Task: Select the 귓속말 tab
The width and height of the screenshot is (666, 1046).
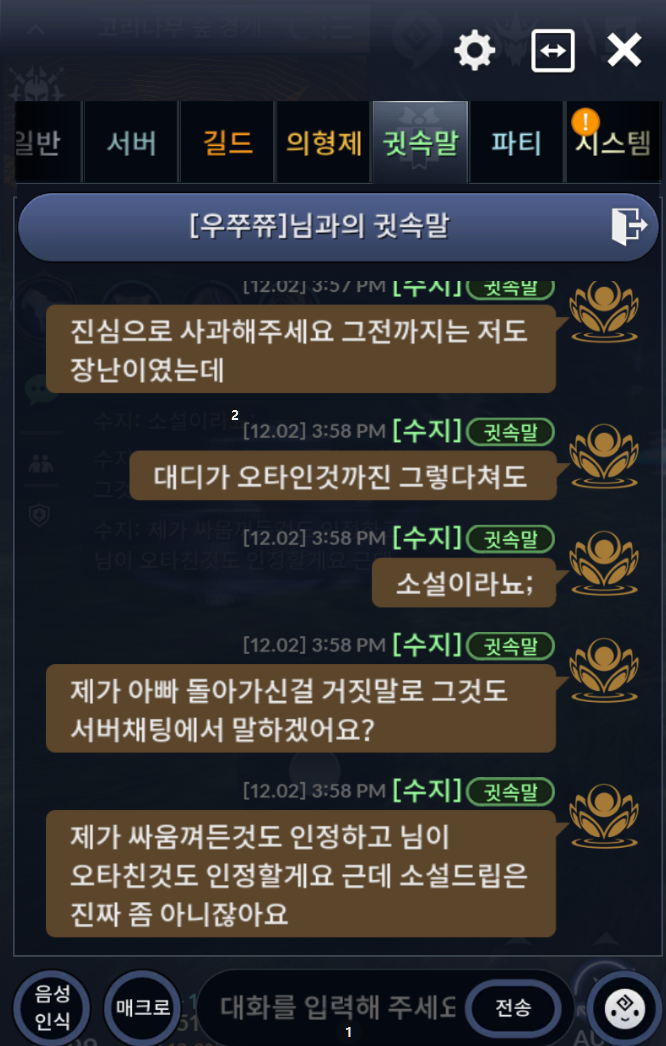Action: tap(420, 142)
